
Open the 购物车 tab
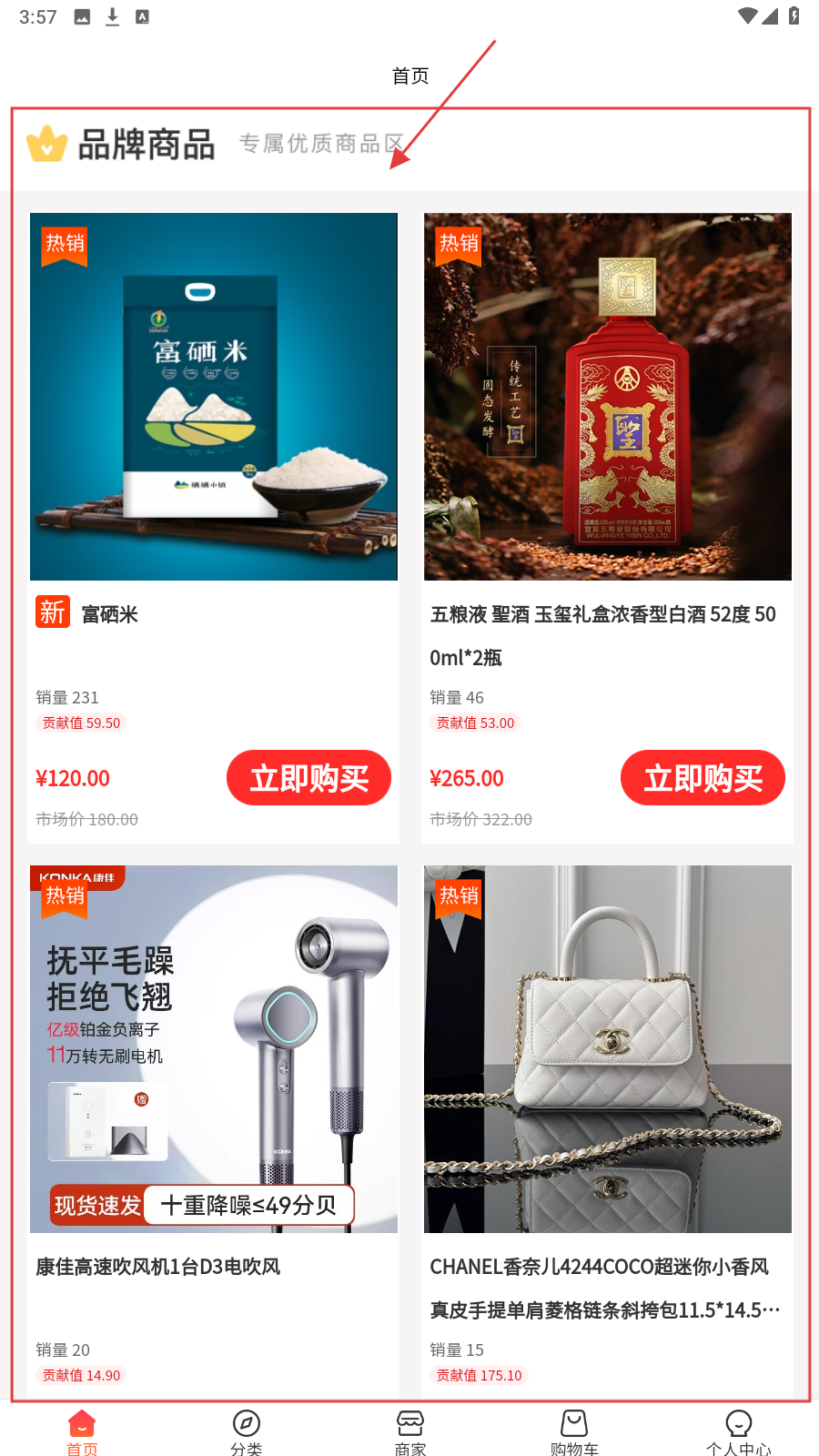574,1431
